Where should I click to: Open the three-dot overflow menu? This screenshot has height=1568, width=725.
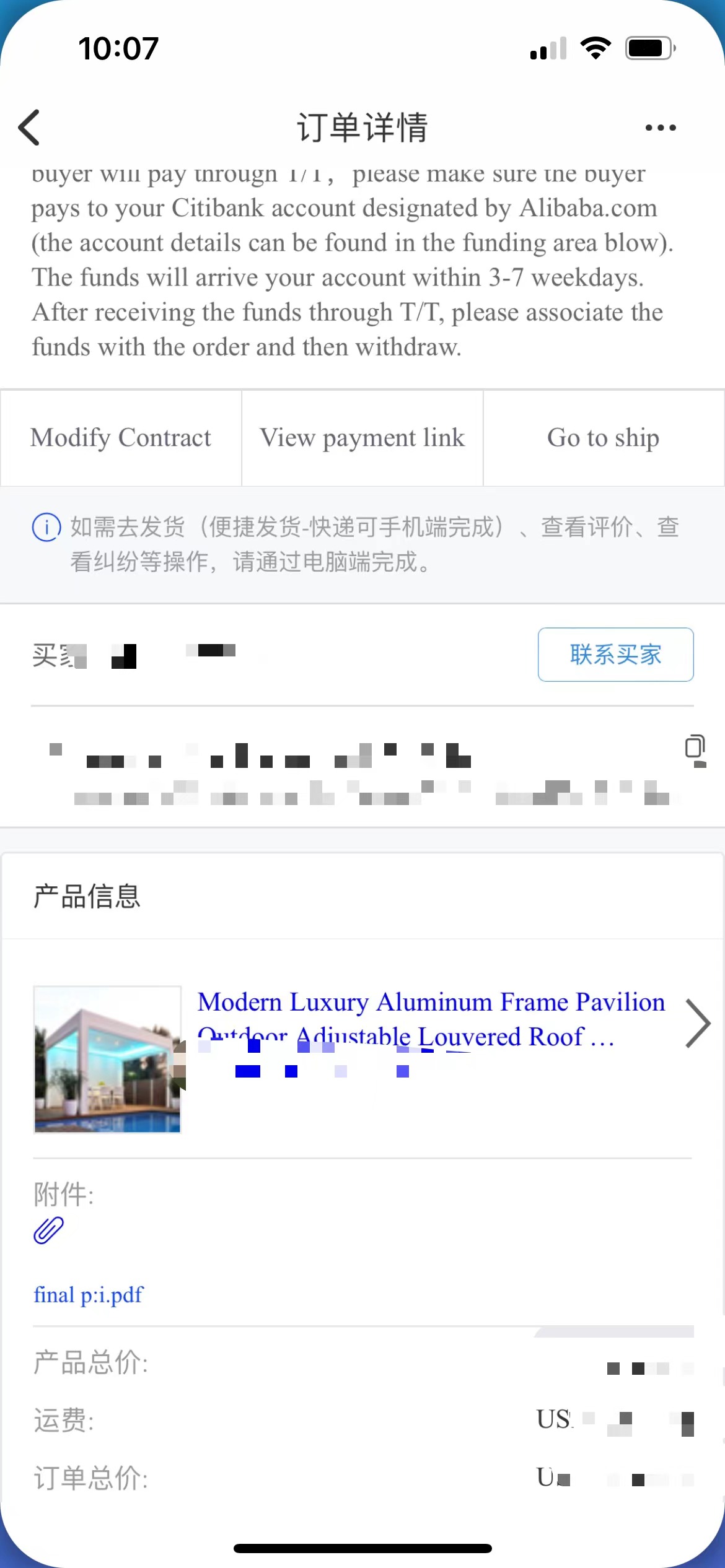tap(660, 128)
